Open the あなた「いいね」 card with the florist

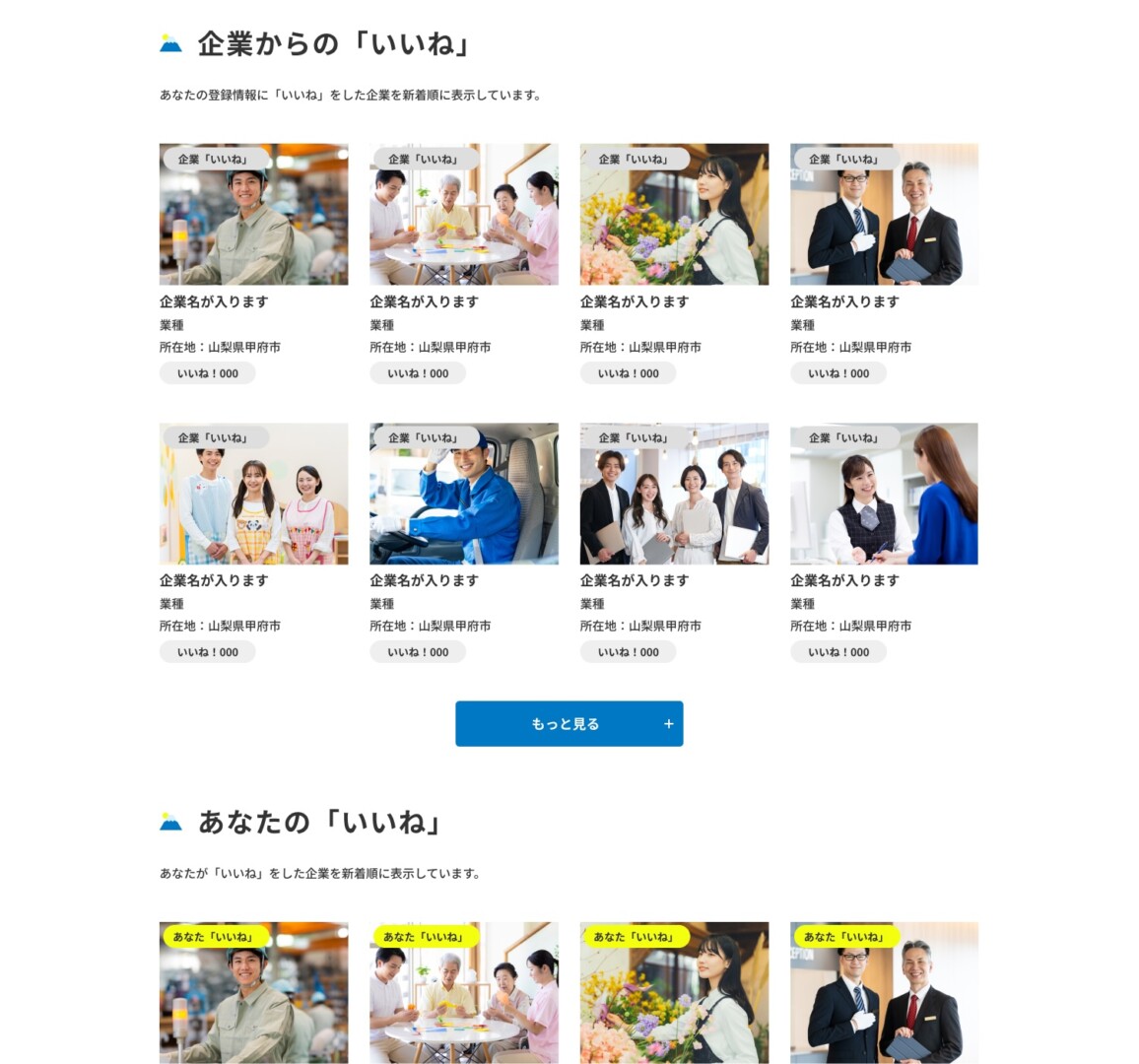(674, 993)
